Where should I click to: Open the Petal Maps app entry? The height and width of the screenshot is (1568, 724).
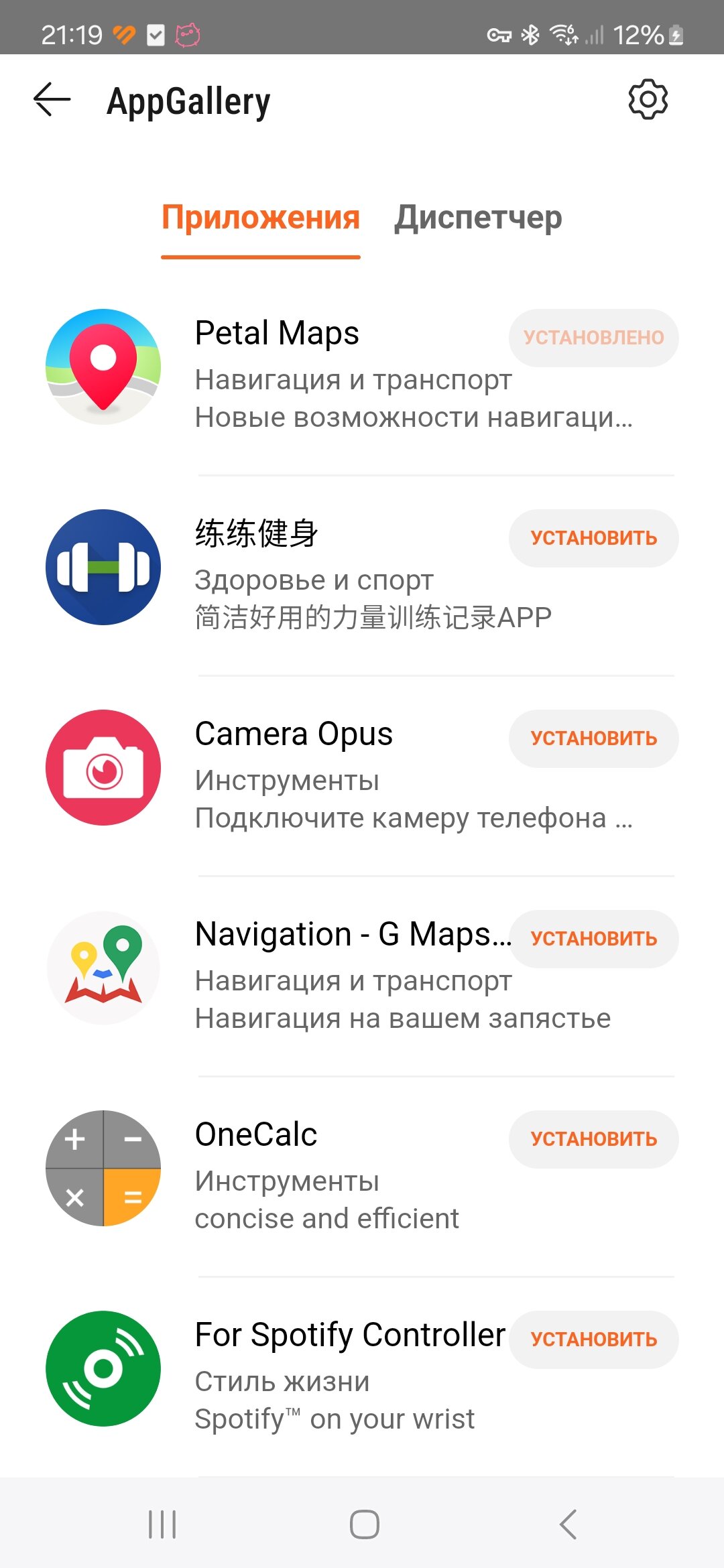362,375
